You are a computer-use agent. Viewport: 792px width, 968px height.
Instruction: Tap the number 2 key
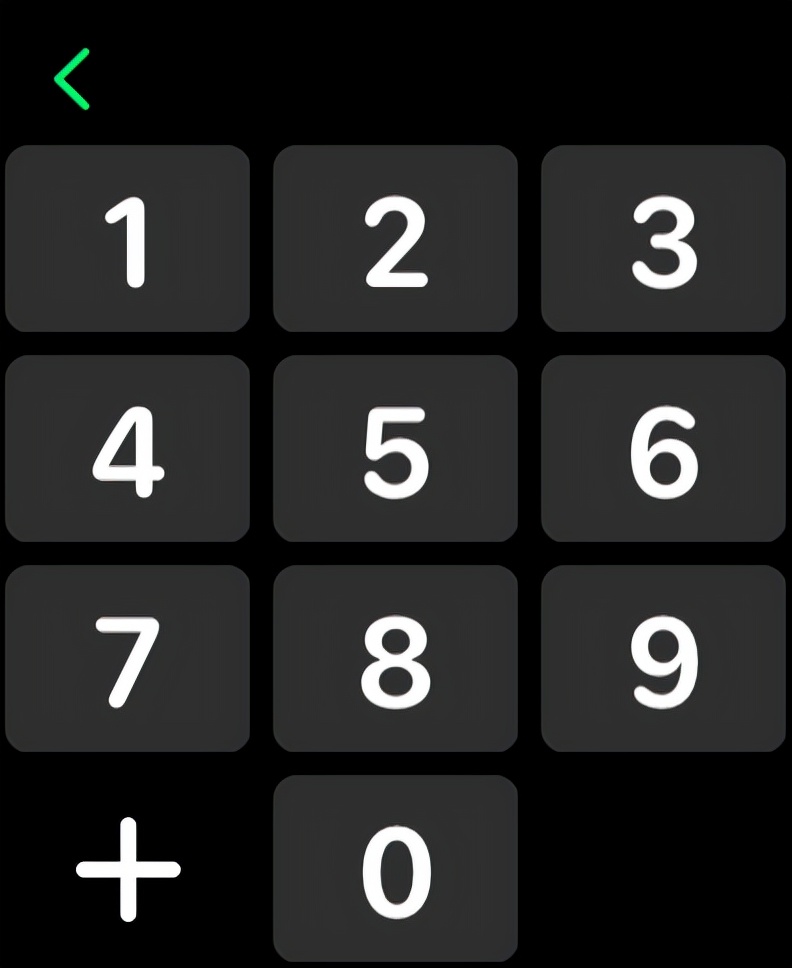click(x=396, y=237)
